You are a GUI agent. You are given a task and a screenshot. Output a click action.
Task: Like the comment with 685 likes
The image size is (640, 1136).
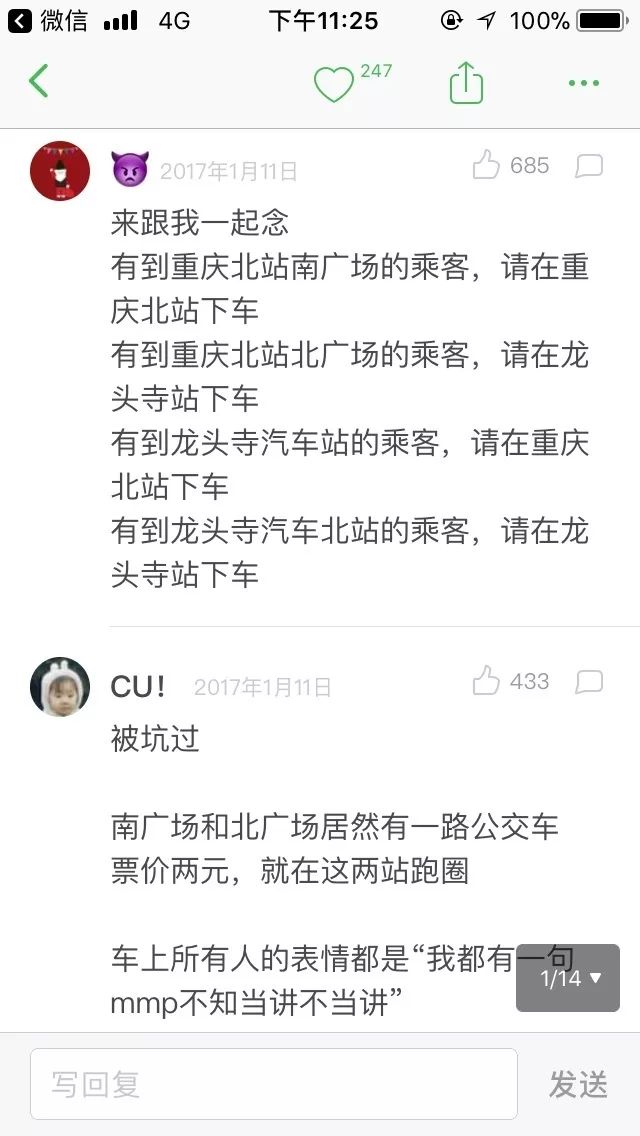(487, 165)
